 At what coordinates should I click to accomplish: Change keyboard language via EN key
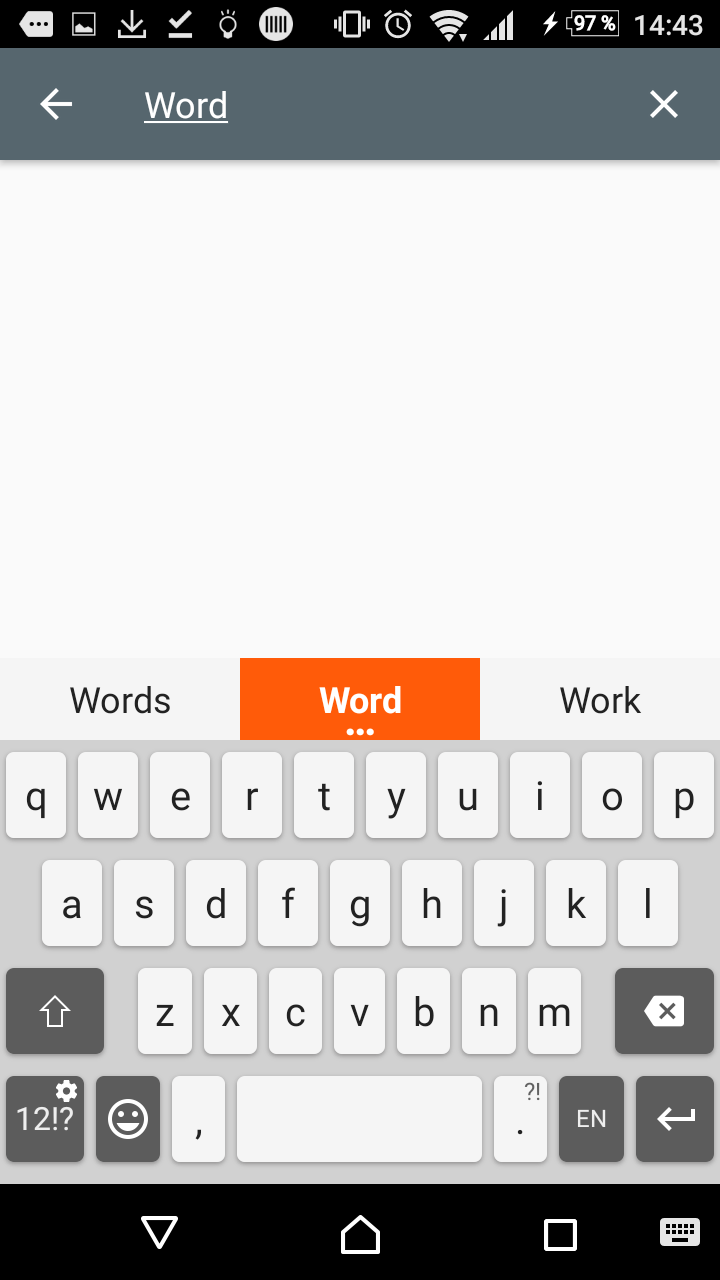591,1119
